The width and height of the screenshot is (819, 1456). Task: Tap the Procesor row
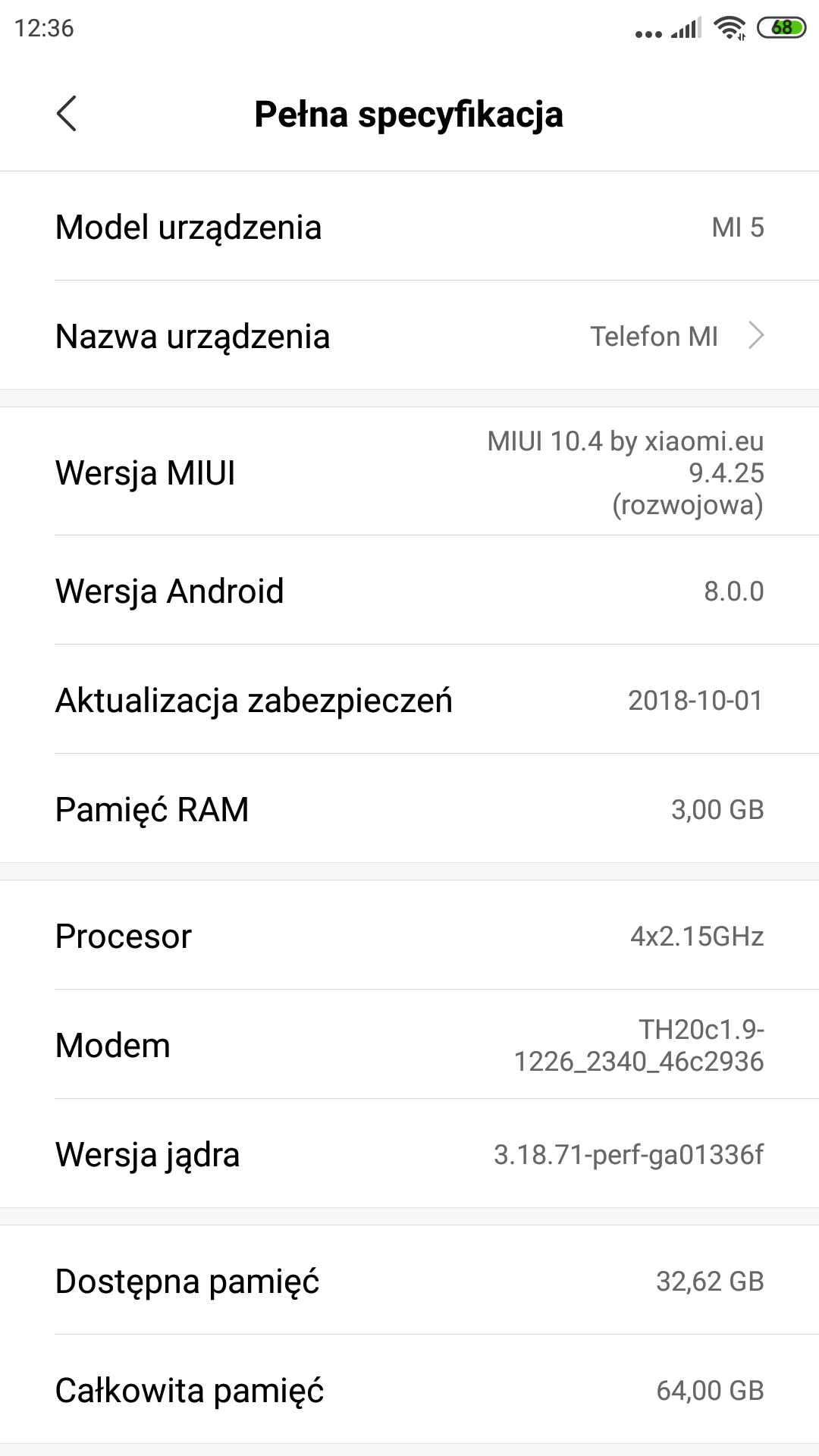(x=409, y=936)
